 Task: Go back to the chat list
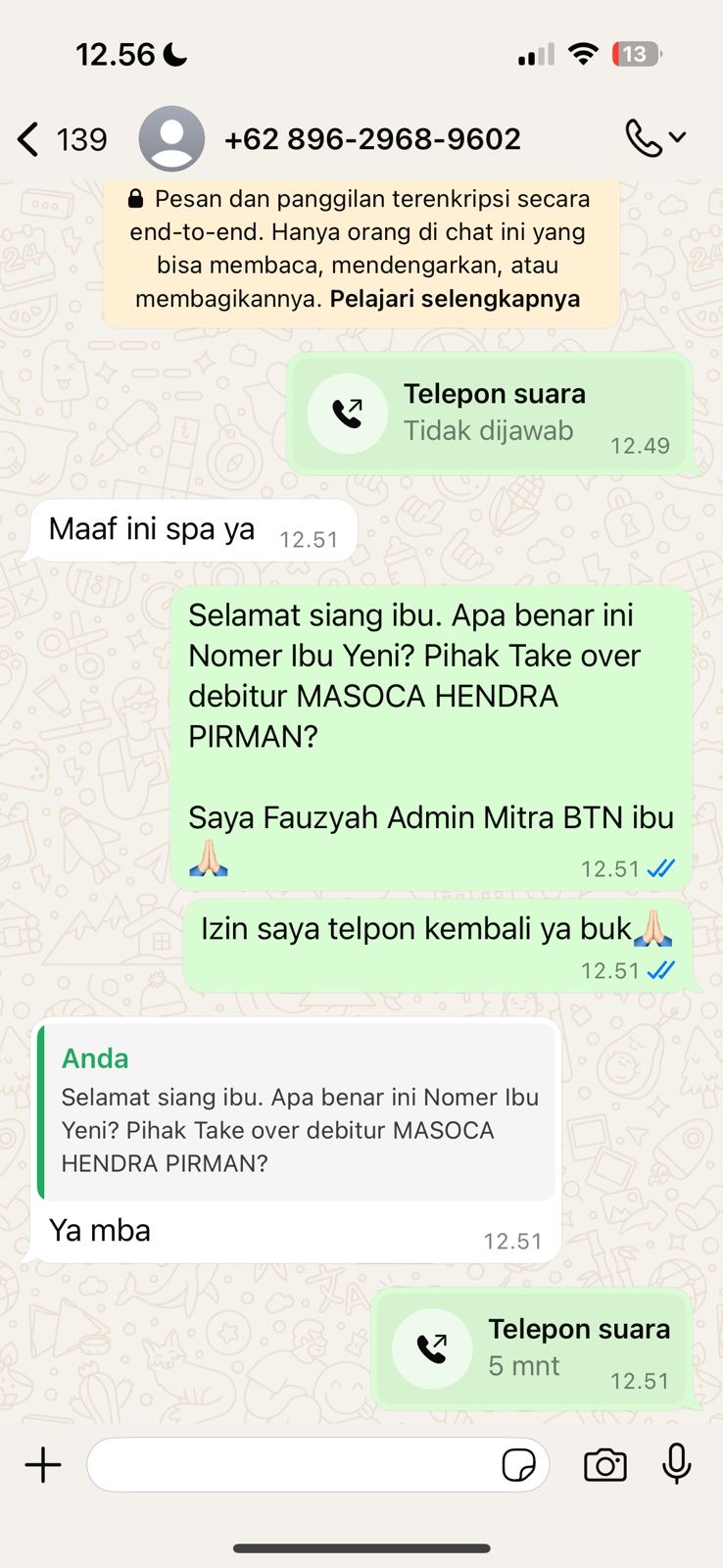[29, 139]
